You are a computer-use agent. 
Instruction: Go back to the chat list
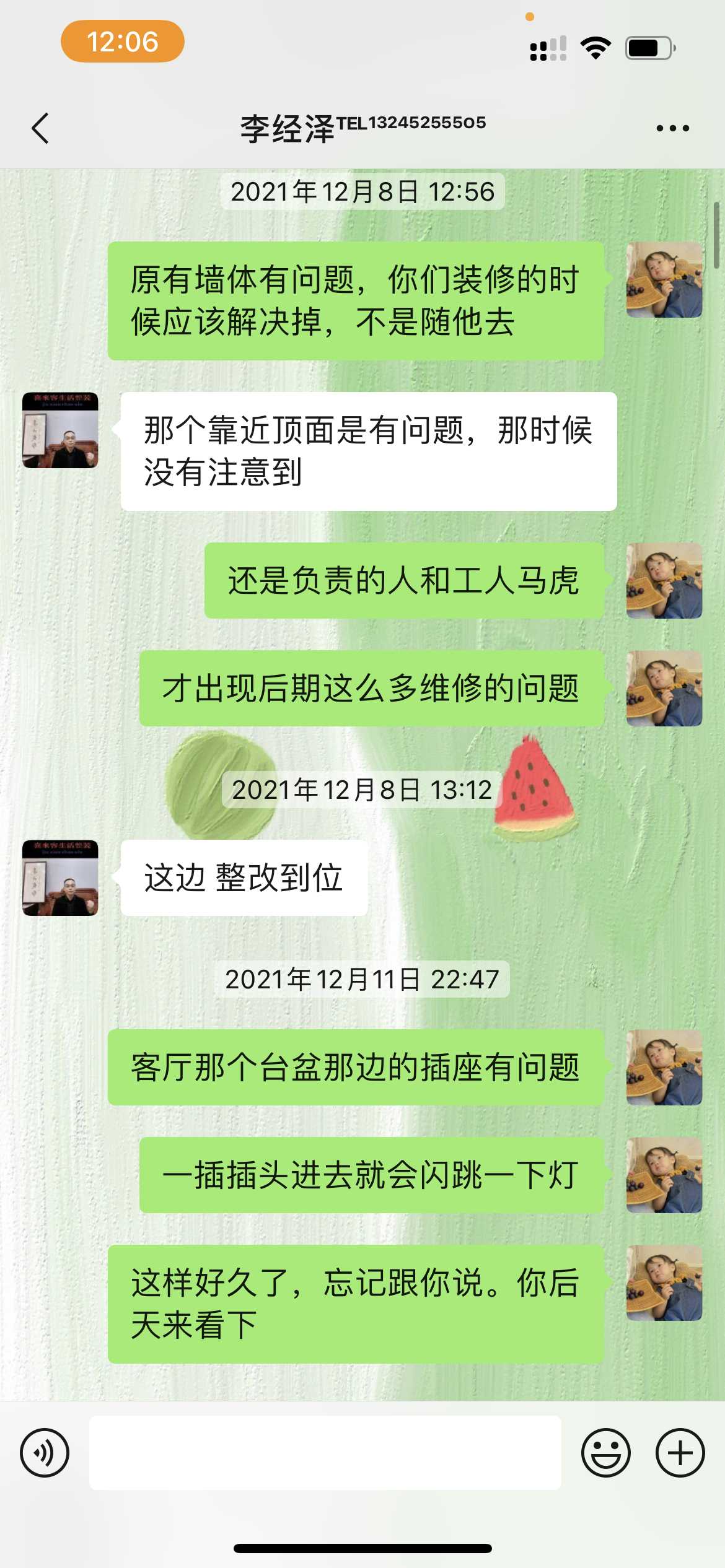[x=40, y=128]
